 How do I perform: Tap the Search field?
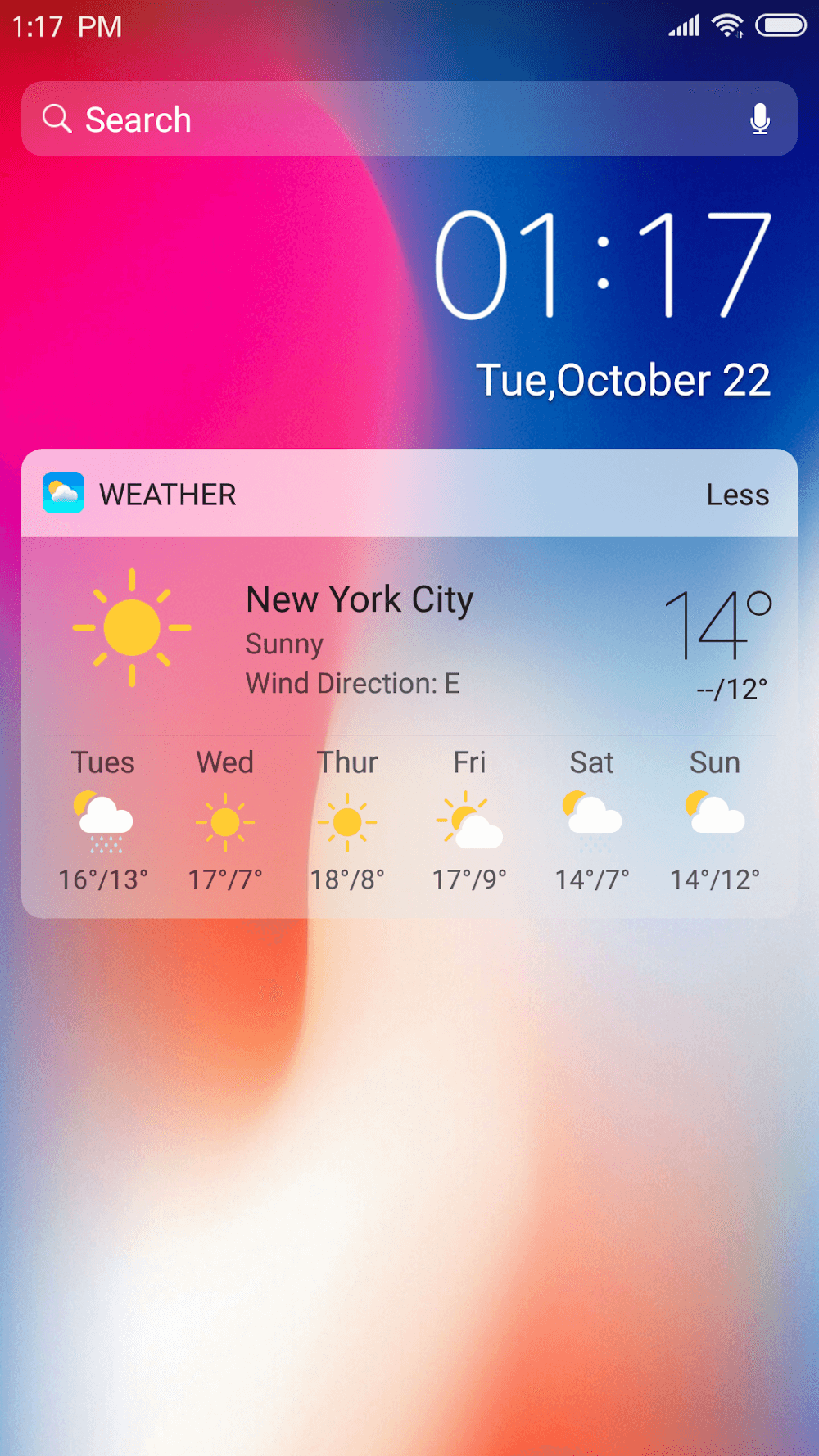(x=369, y=120)
